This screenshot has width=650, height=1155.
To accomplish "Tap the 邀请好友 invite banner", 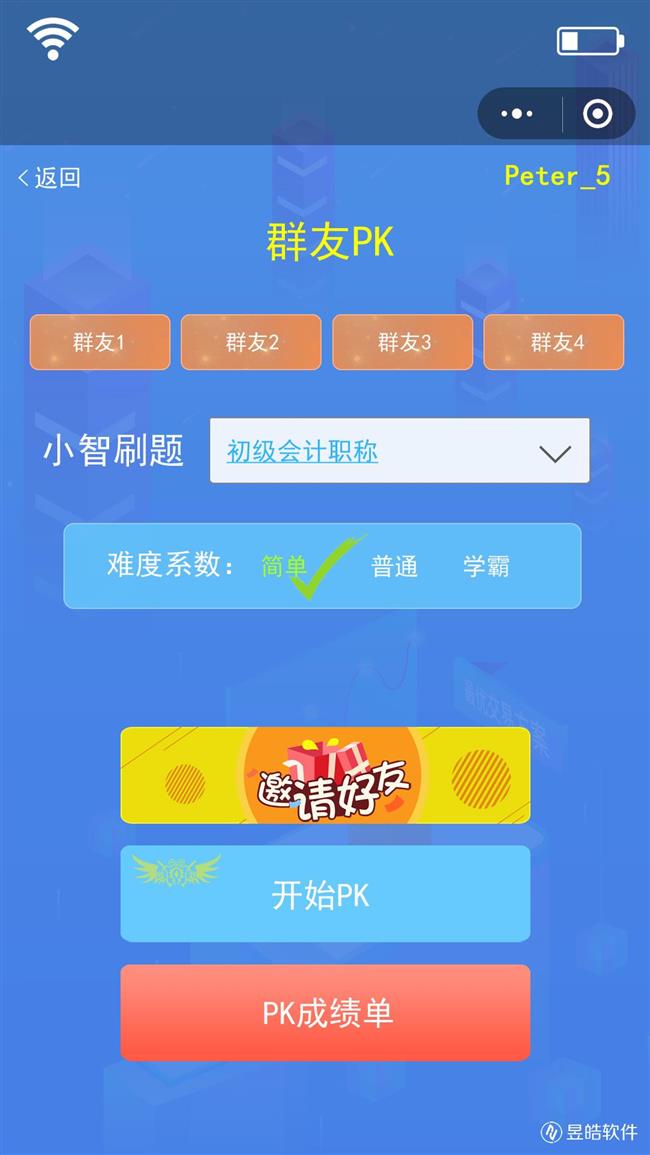I will pos(325,775).
